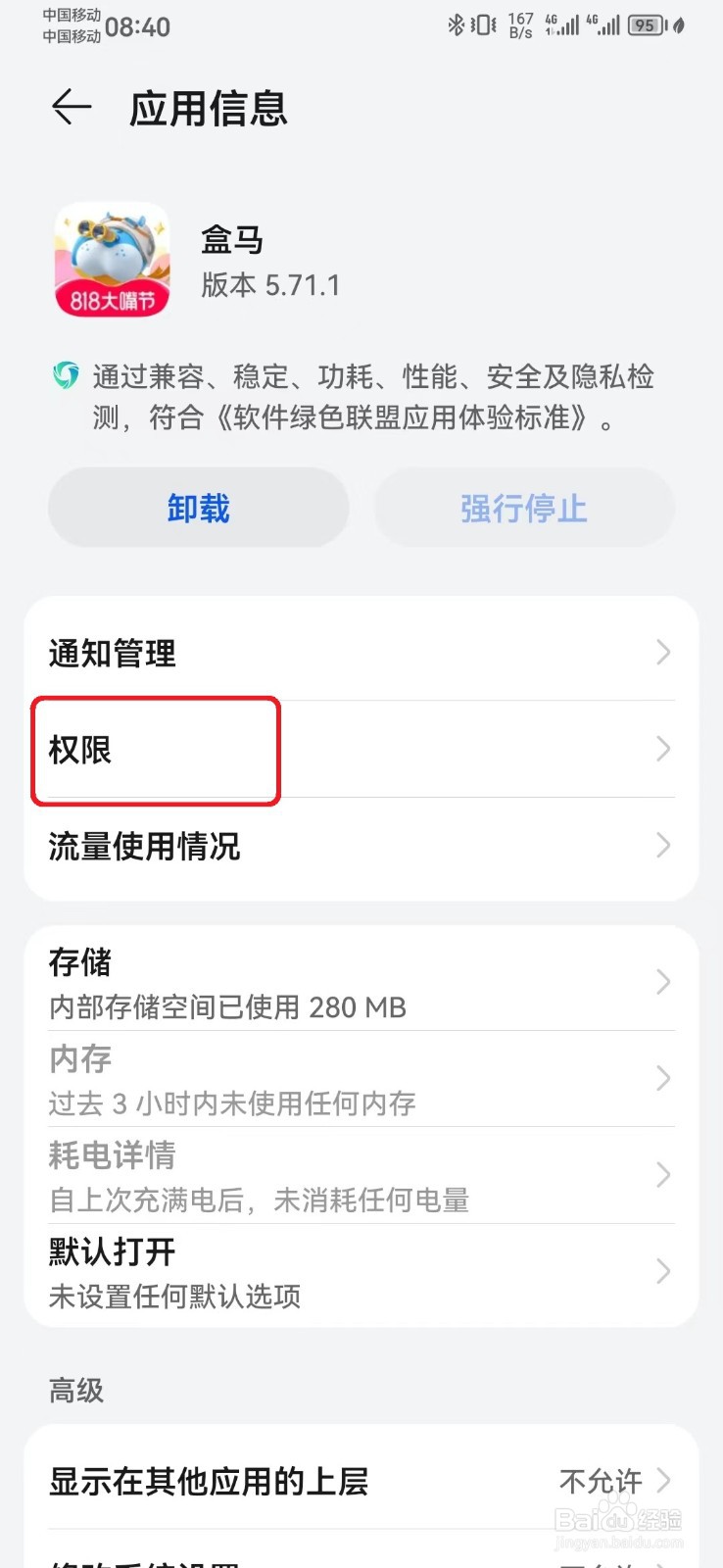Viewport: 723px width, 1568px height.
Task: Tap the 卸载 uninstall button
Action: coord(198,508)
